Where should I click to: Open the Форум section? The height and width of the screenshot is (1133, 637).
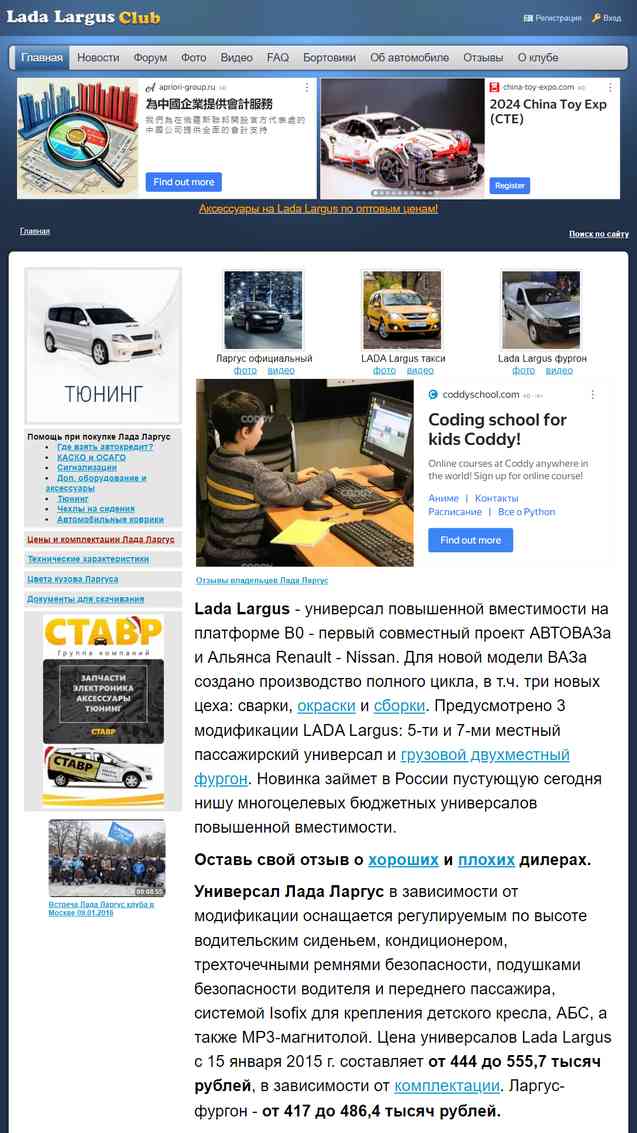(150, 58)
